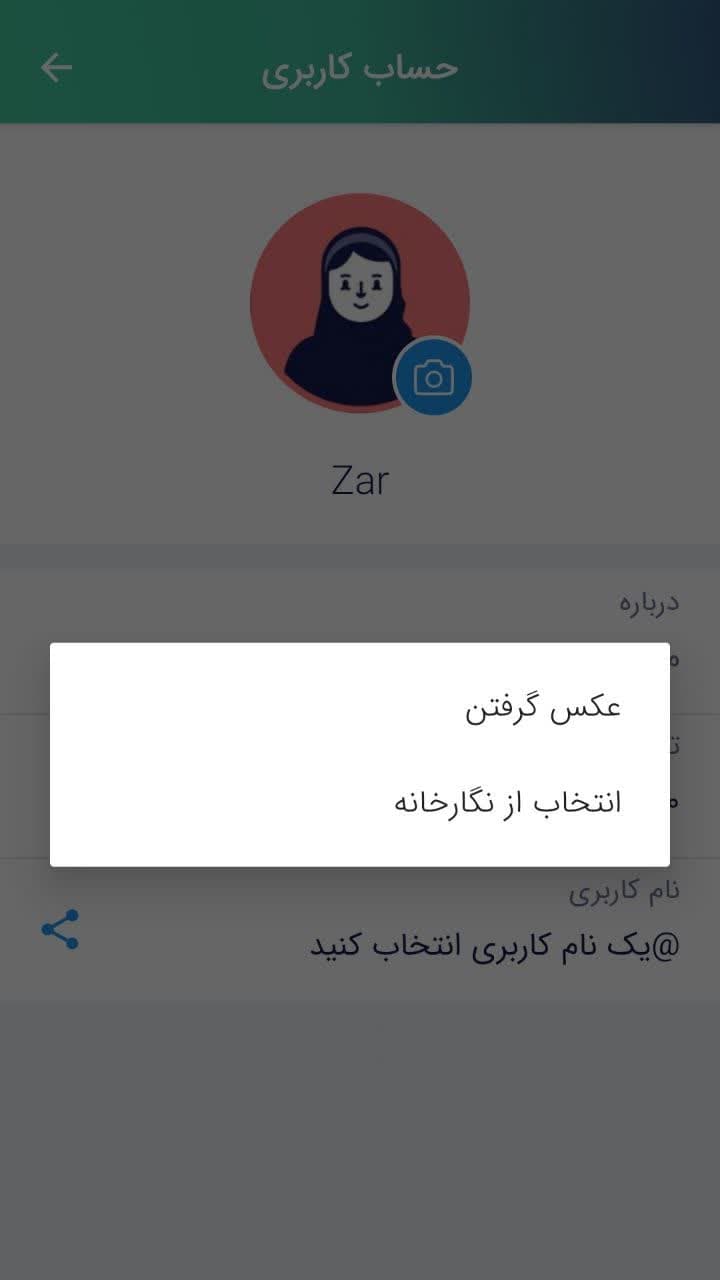The image size is (720, 1280).
Task: Go back using the top arrow
Action: pyautogui.click(x=57, y=68)
